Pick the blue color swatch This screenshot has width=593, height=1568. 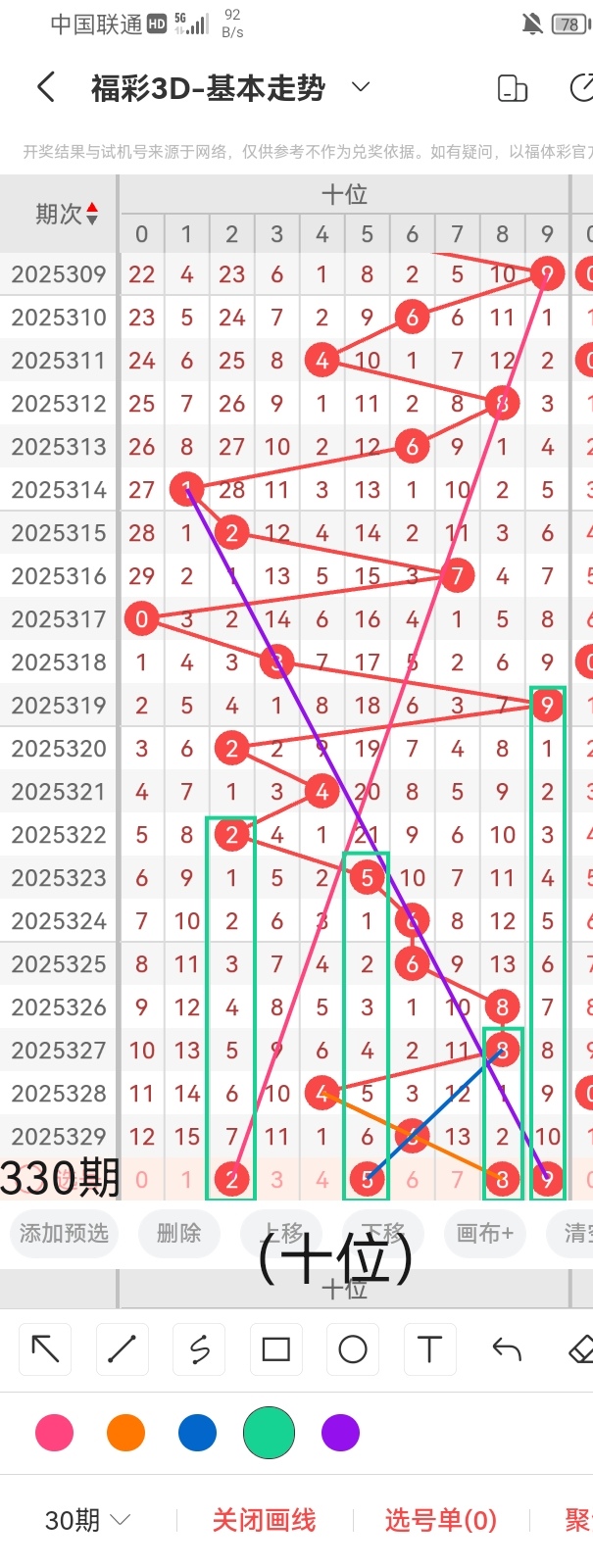pyautogui.click(x=197, y=1433)
